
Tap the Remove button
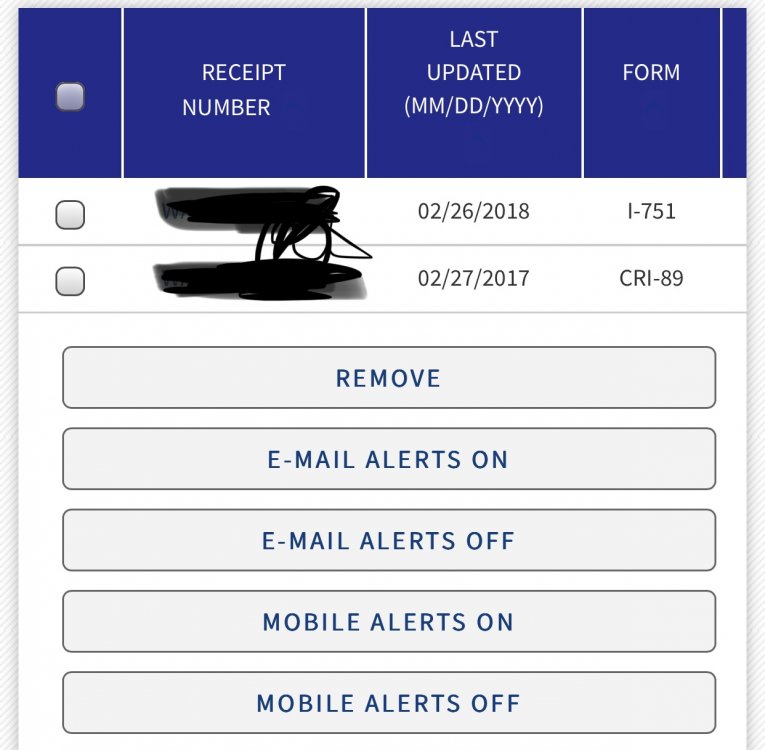pos(389,378)
